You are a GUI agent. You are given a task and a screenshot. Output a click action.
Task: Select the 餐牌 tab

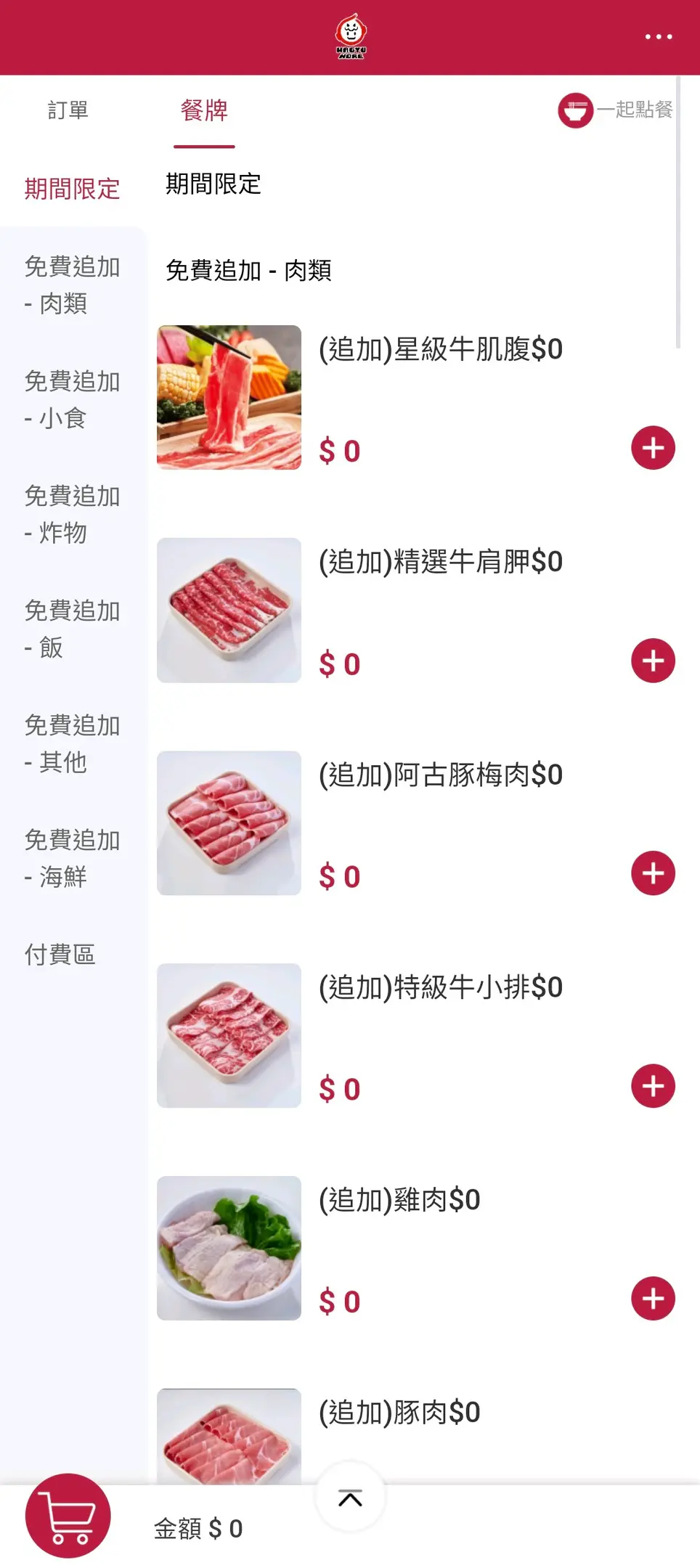pos(204,111)
